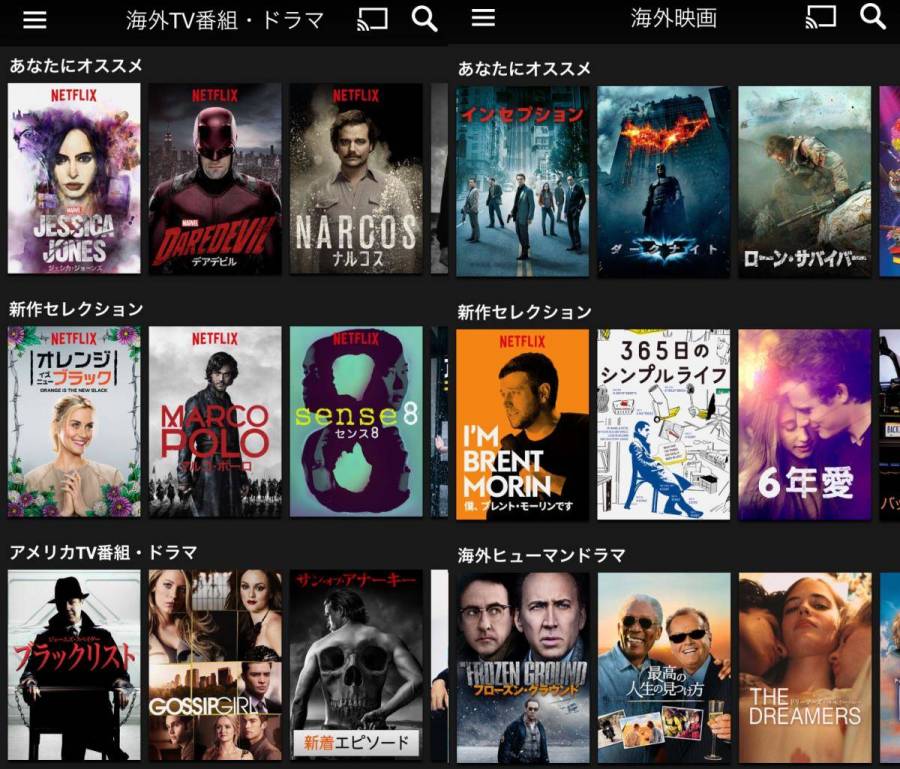The image size is (900, 769).
Task: Select the Frozen Ground poster
Action: pyautogui.click(x=522, y=667)
